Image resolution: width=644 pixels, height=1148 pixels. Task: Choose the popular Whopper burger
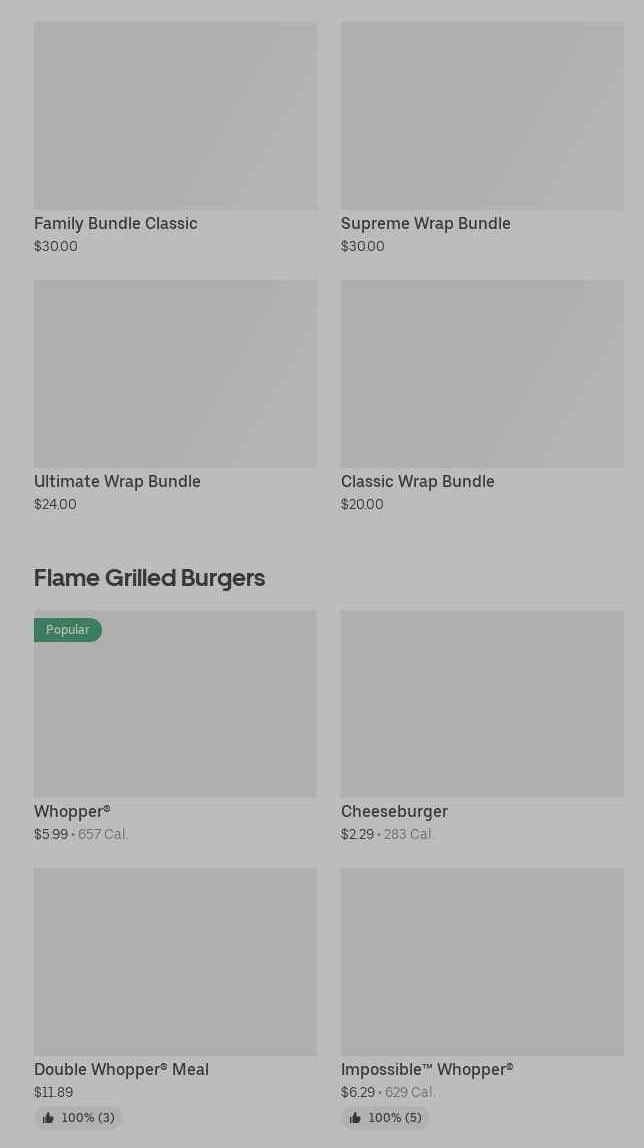pyautogui.click(x=176, y=726)
